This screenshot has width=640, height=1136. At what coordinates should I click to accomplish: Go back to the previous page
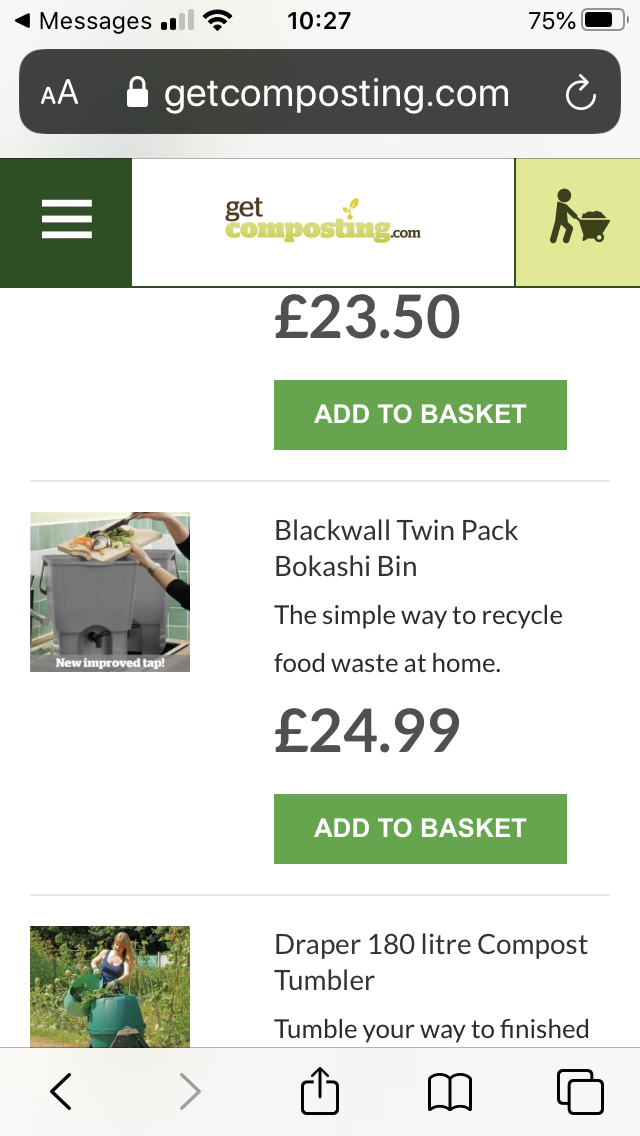point(61,1092)
